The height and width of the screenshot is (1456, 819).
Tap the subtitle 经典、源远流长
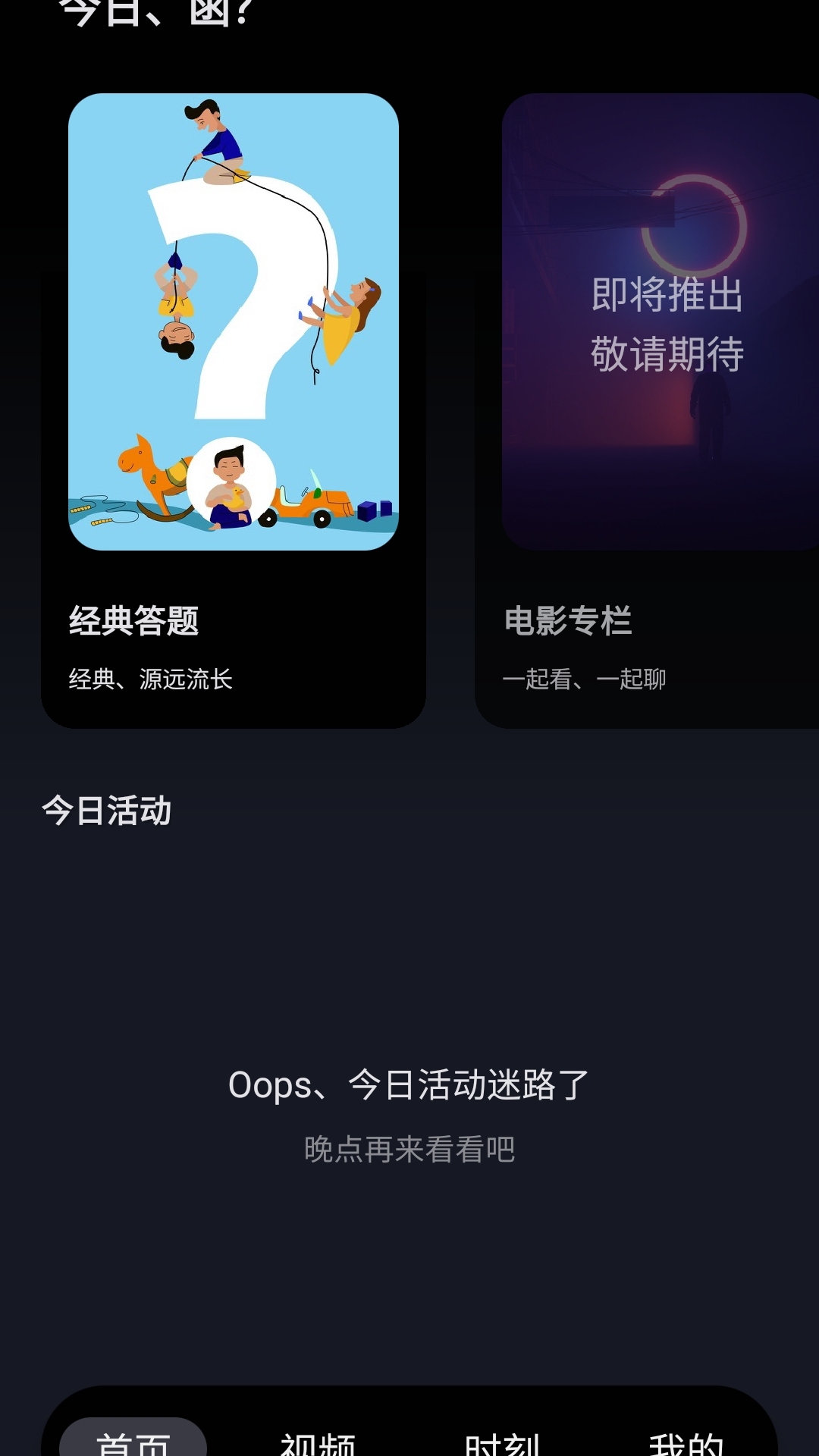151,679
